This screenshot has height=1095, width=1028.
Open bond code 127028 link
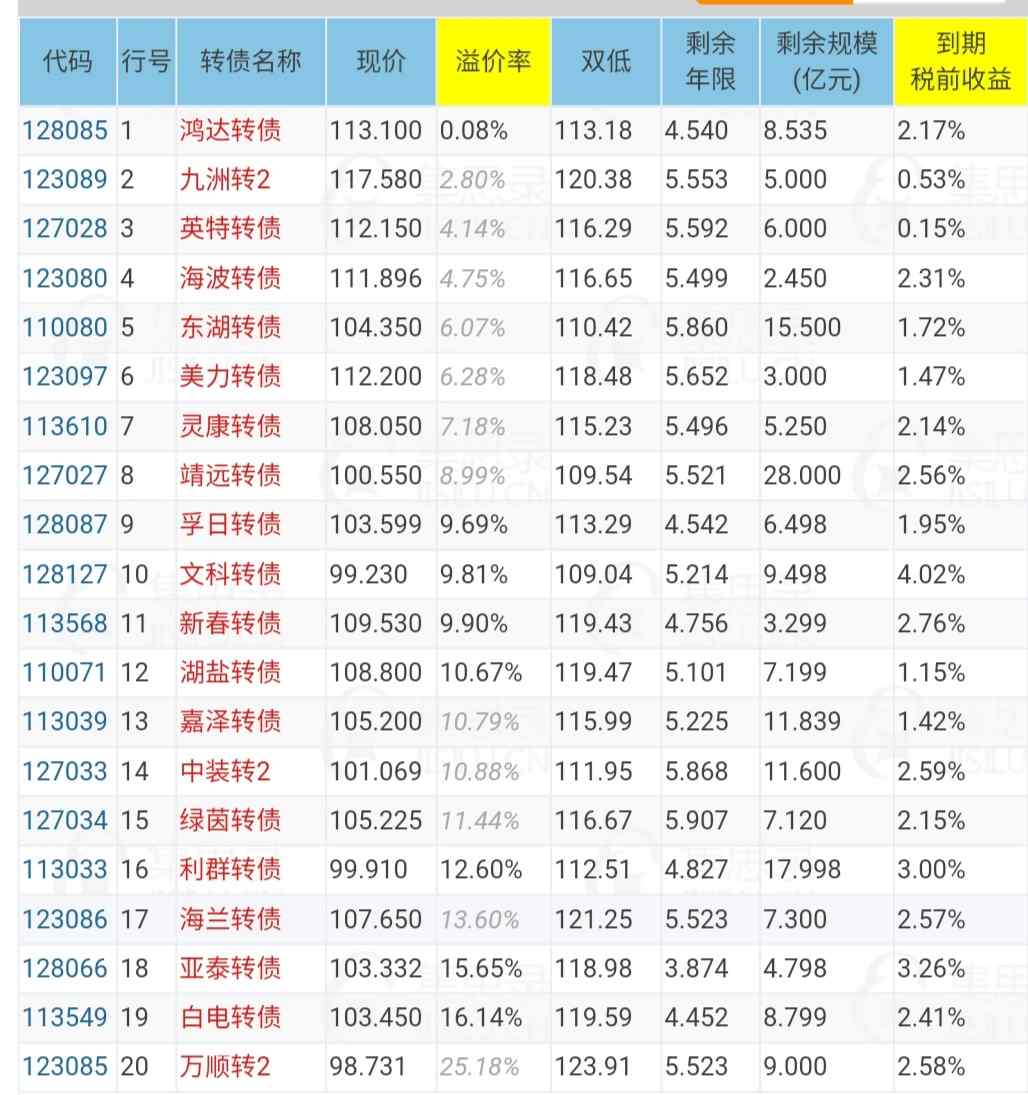pos(65,229)
